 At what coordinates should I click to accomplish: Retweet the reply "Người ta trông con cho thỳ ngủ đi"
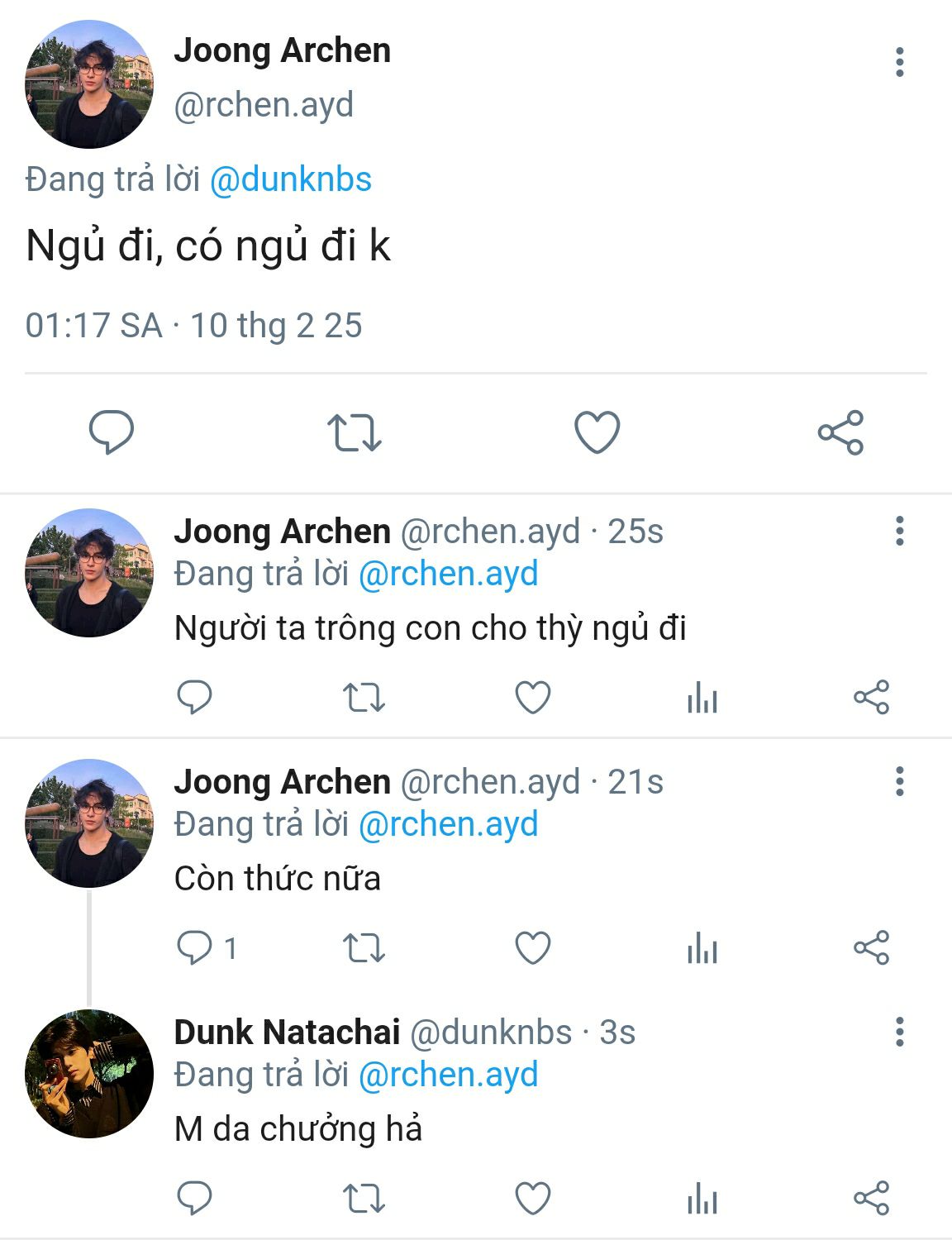(x=364, y=698)
